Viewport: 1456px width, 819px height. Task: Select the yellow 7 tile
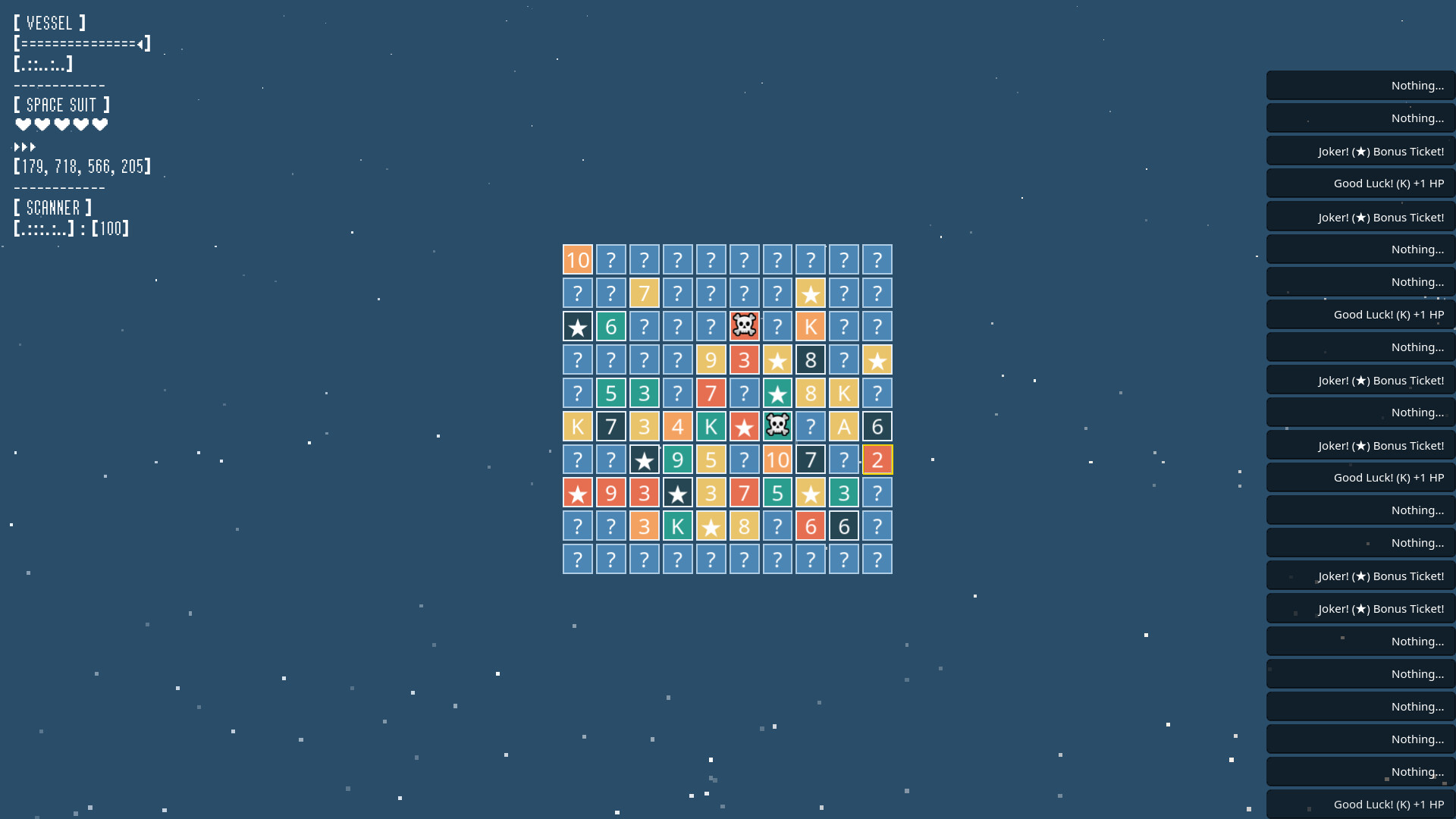click(x=644, y=293)
